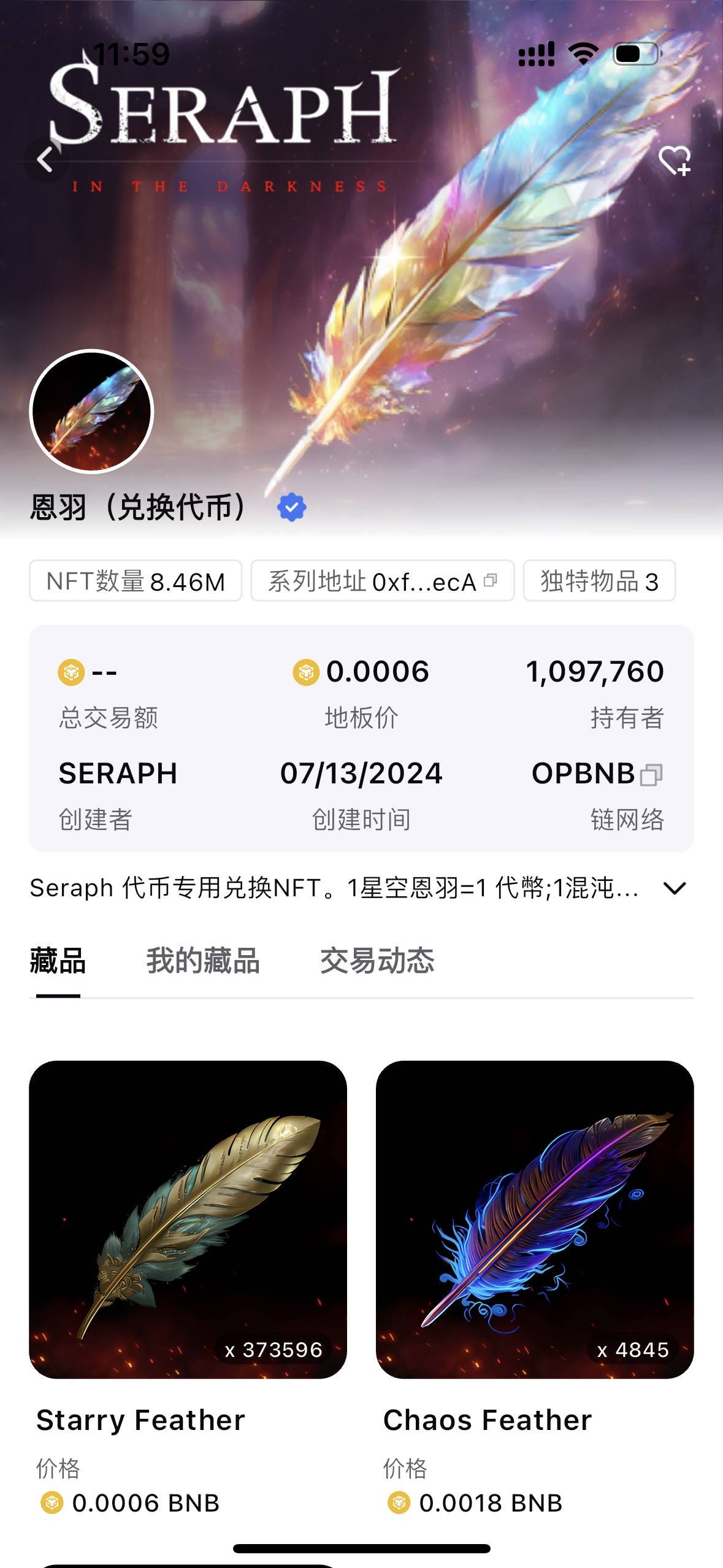
Task: Copy the series address 0xf...ecA
Action: (490, 580)
